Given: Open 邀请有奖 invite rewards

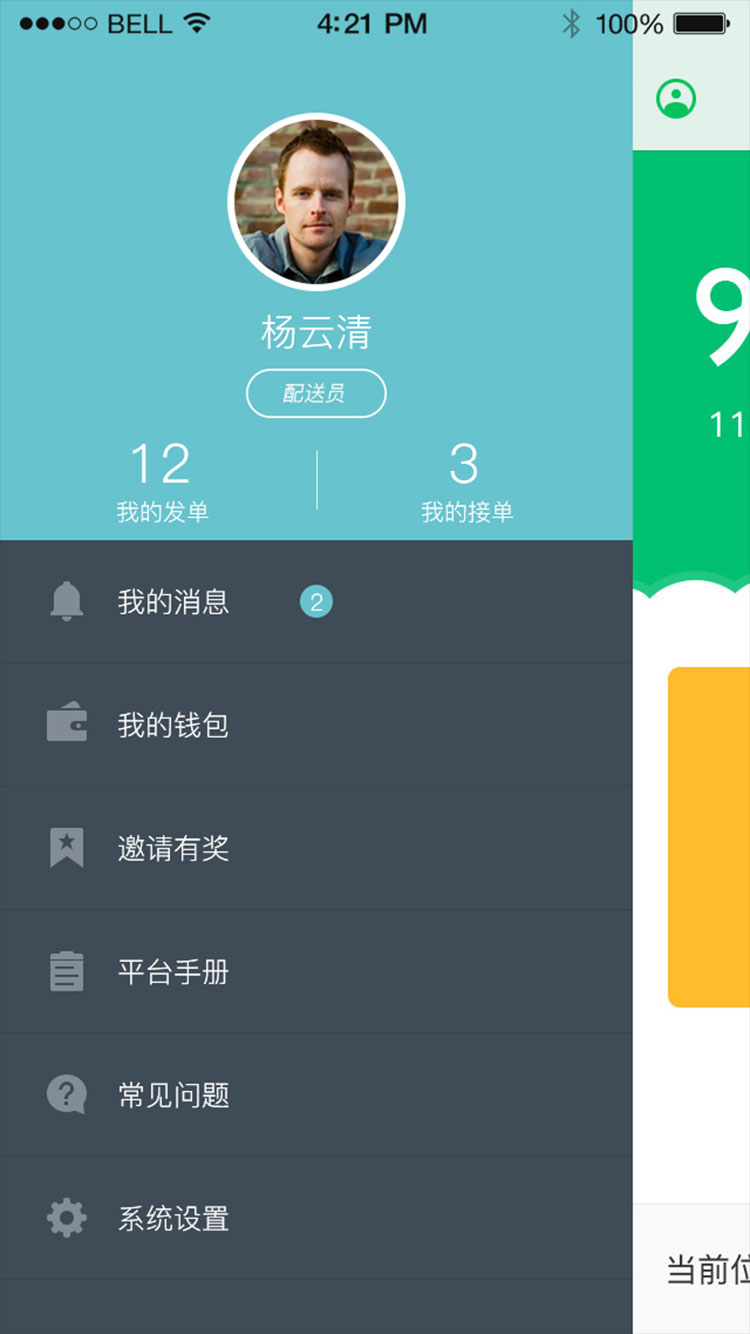Looking at the screenshot, I should coord(316,848).
